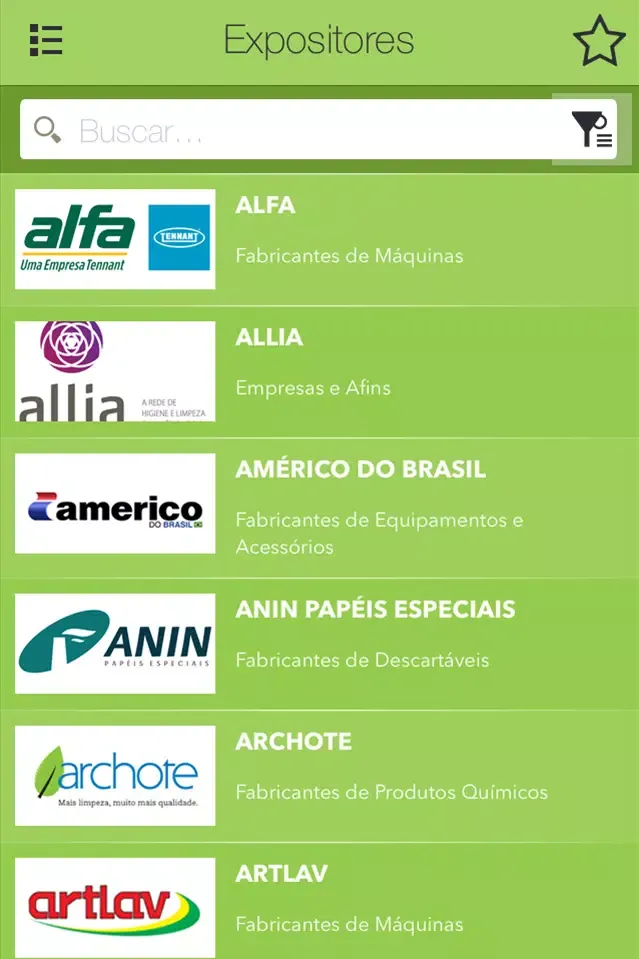Open the exhibitor filter icon
Viewport: 639px width, 959px height.
[x=592, y=130]
